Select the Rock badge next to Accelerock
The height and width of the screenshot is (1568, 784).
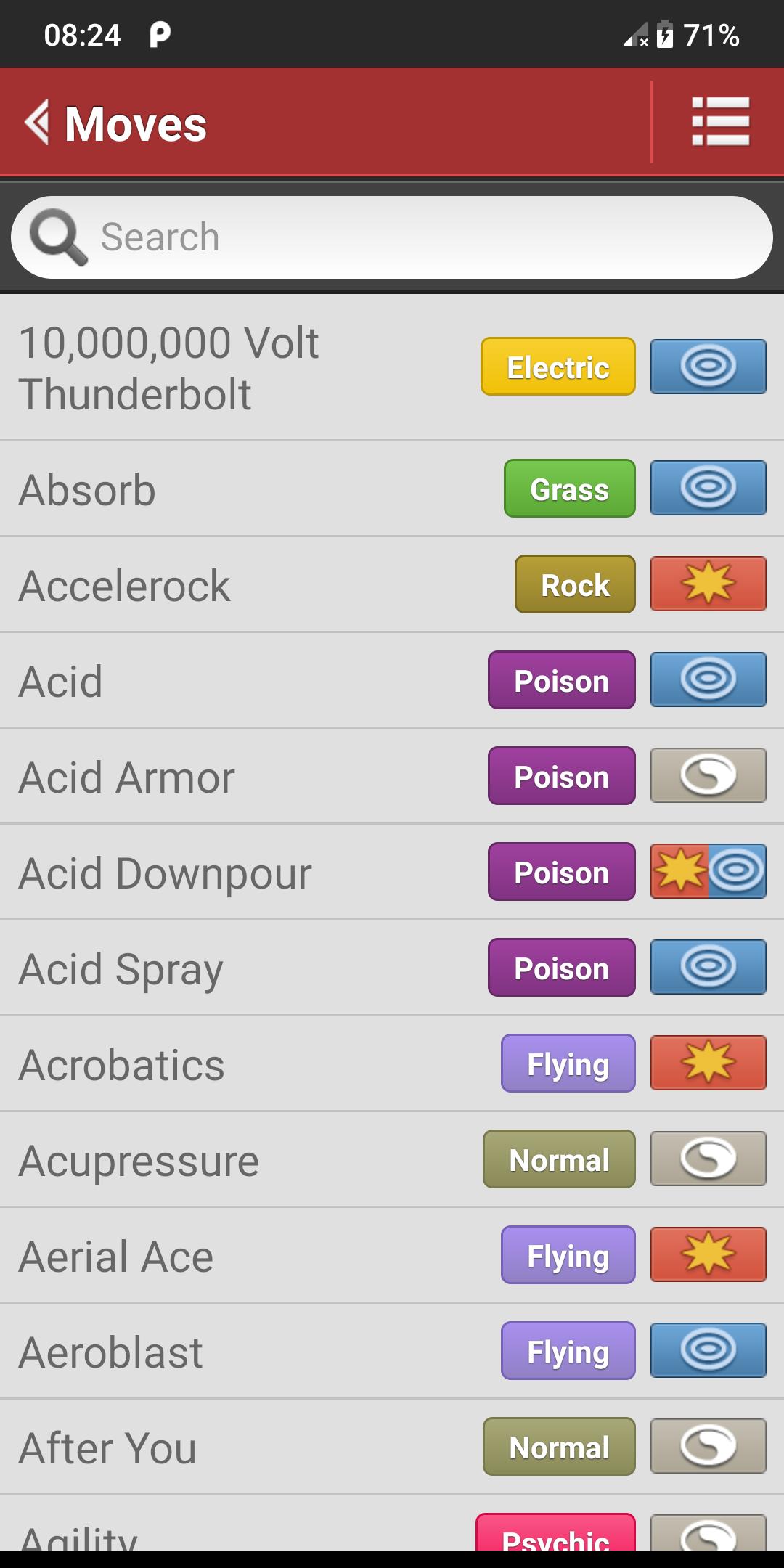pos(574,583)
